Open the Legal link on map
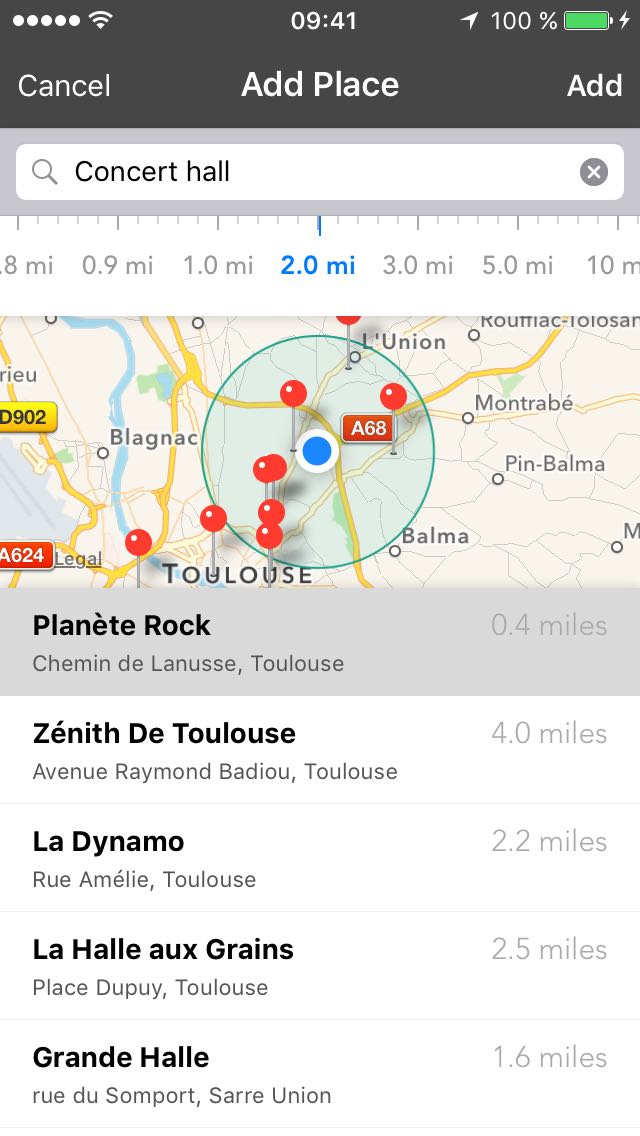This screenshot has width=640, height=1136. click(x=78, y=559)
